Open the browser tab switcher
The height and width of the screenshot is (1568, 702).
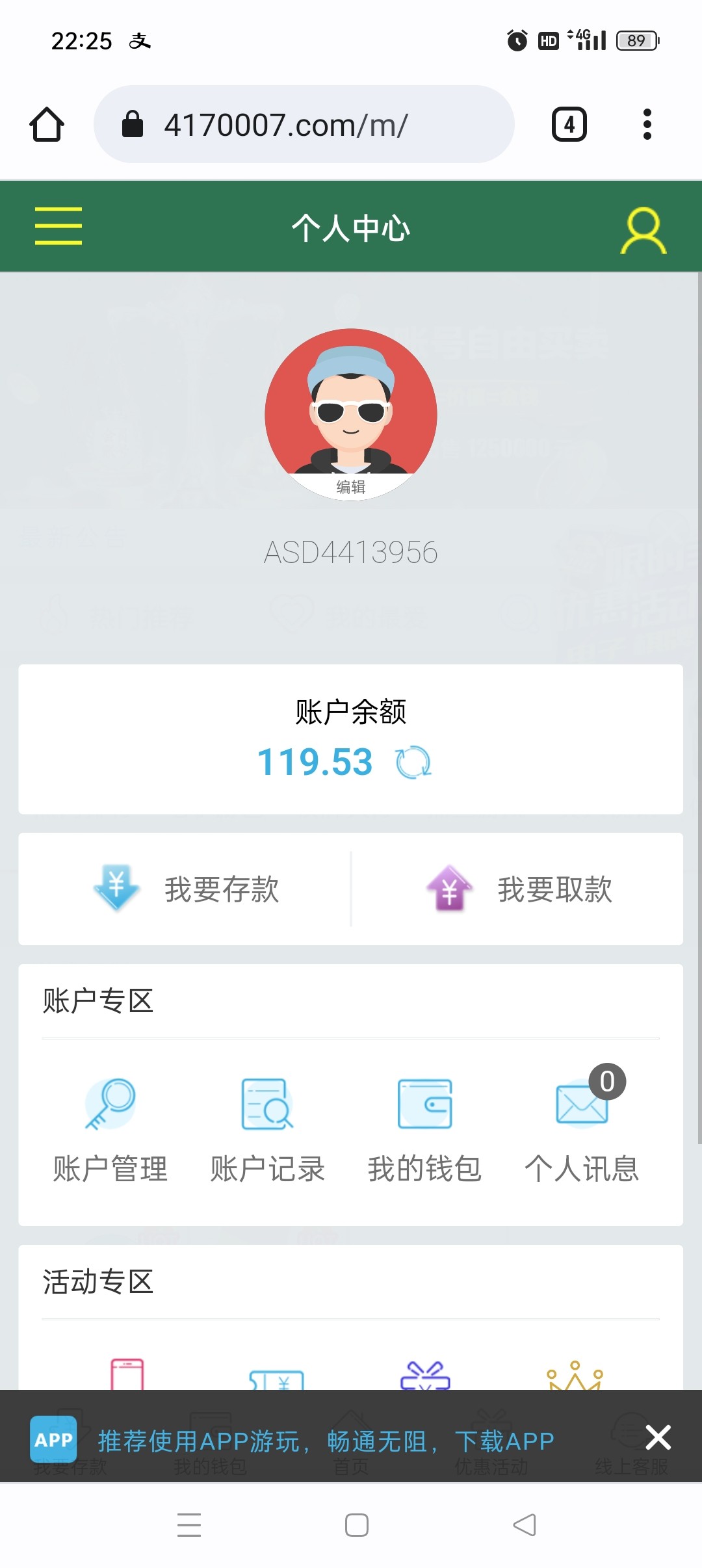pyautogui.click(x=569, y=124)
